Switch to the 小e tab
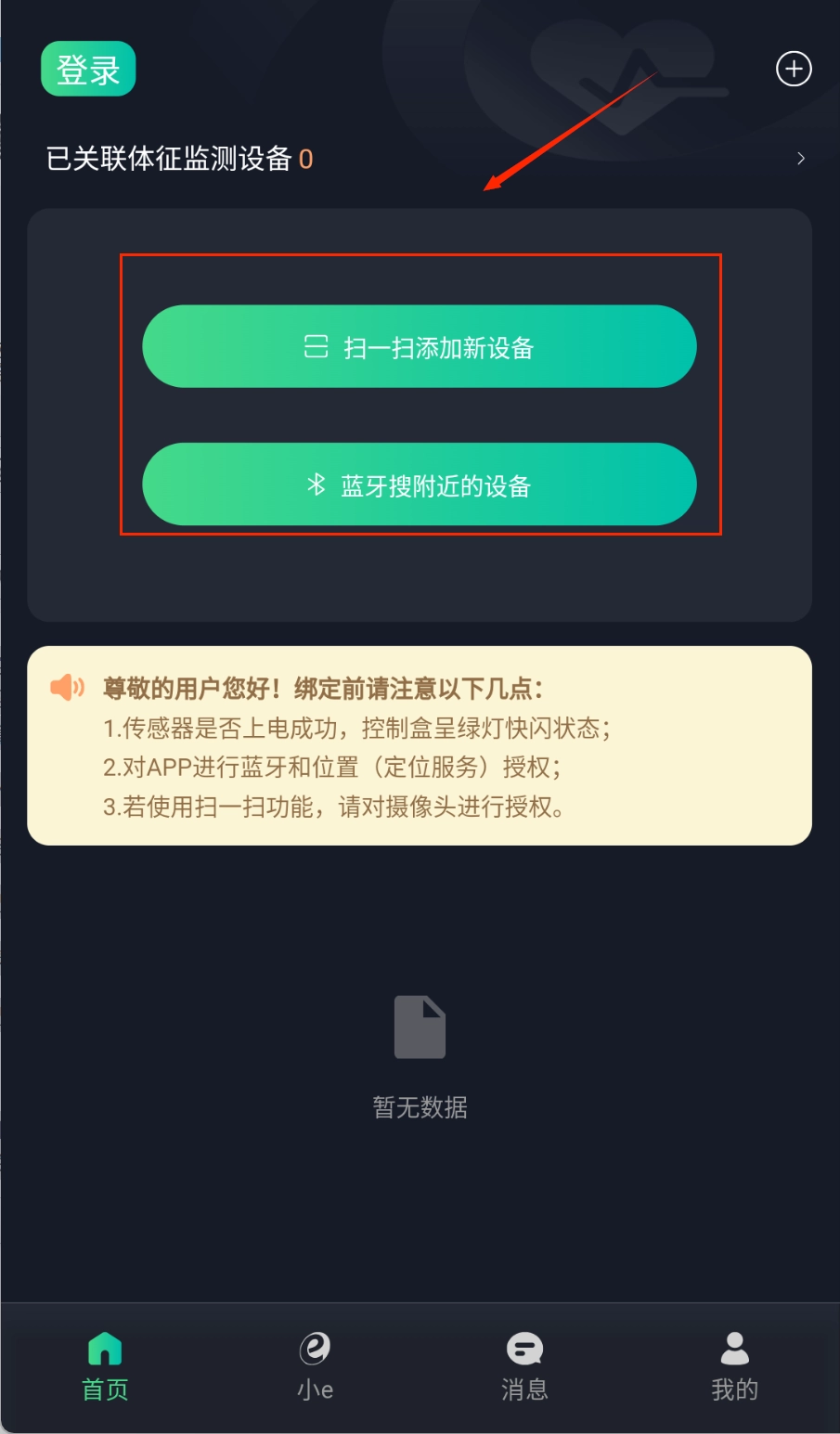Image resolution: width=840 pixels, height=1434 pixels. click(x=315, y=1366)
